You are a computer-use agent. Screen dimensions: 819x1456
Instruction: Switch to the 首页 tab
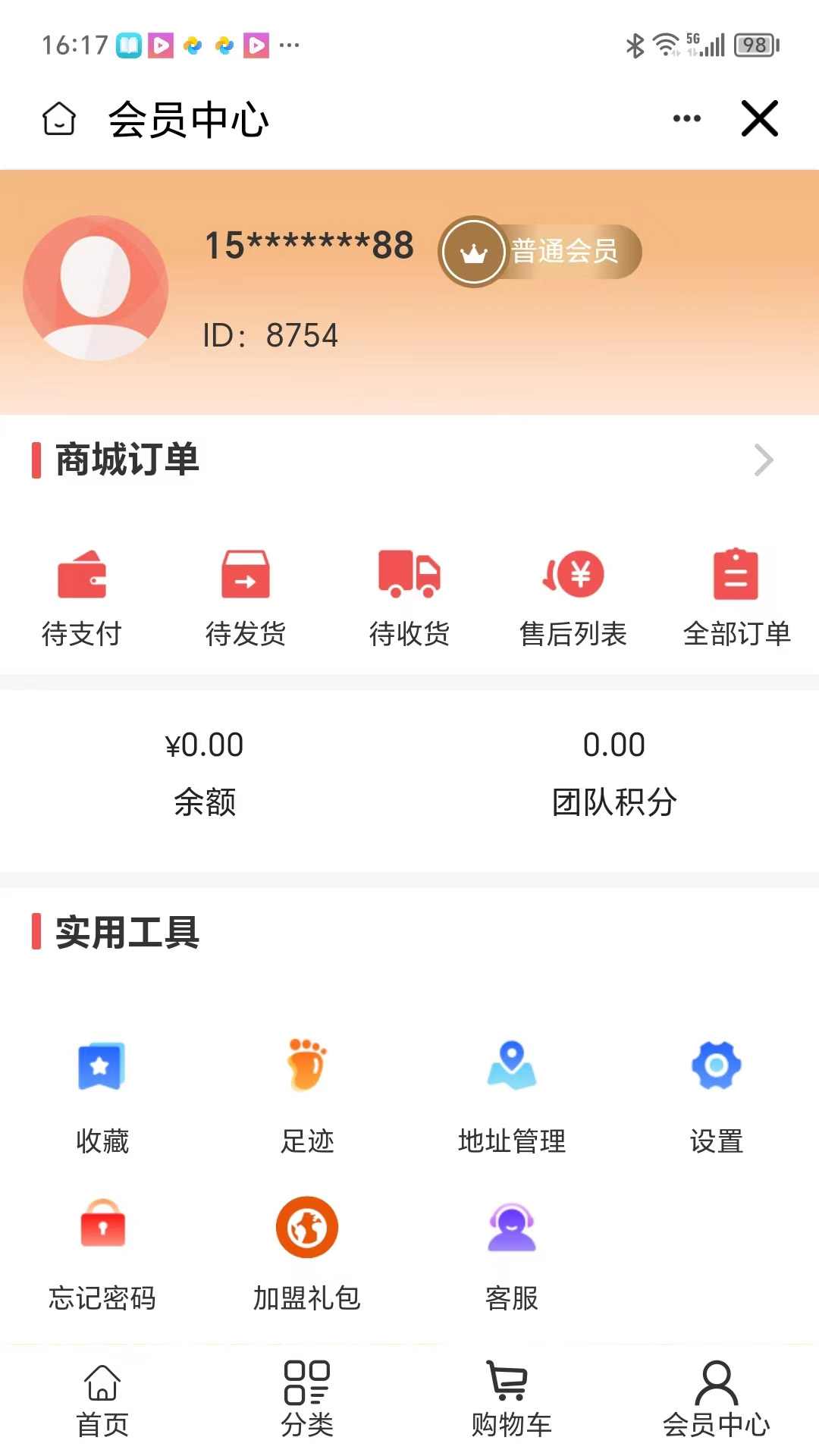tap(102, 1400)
